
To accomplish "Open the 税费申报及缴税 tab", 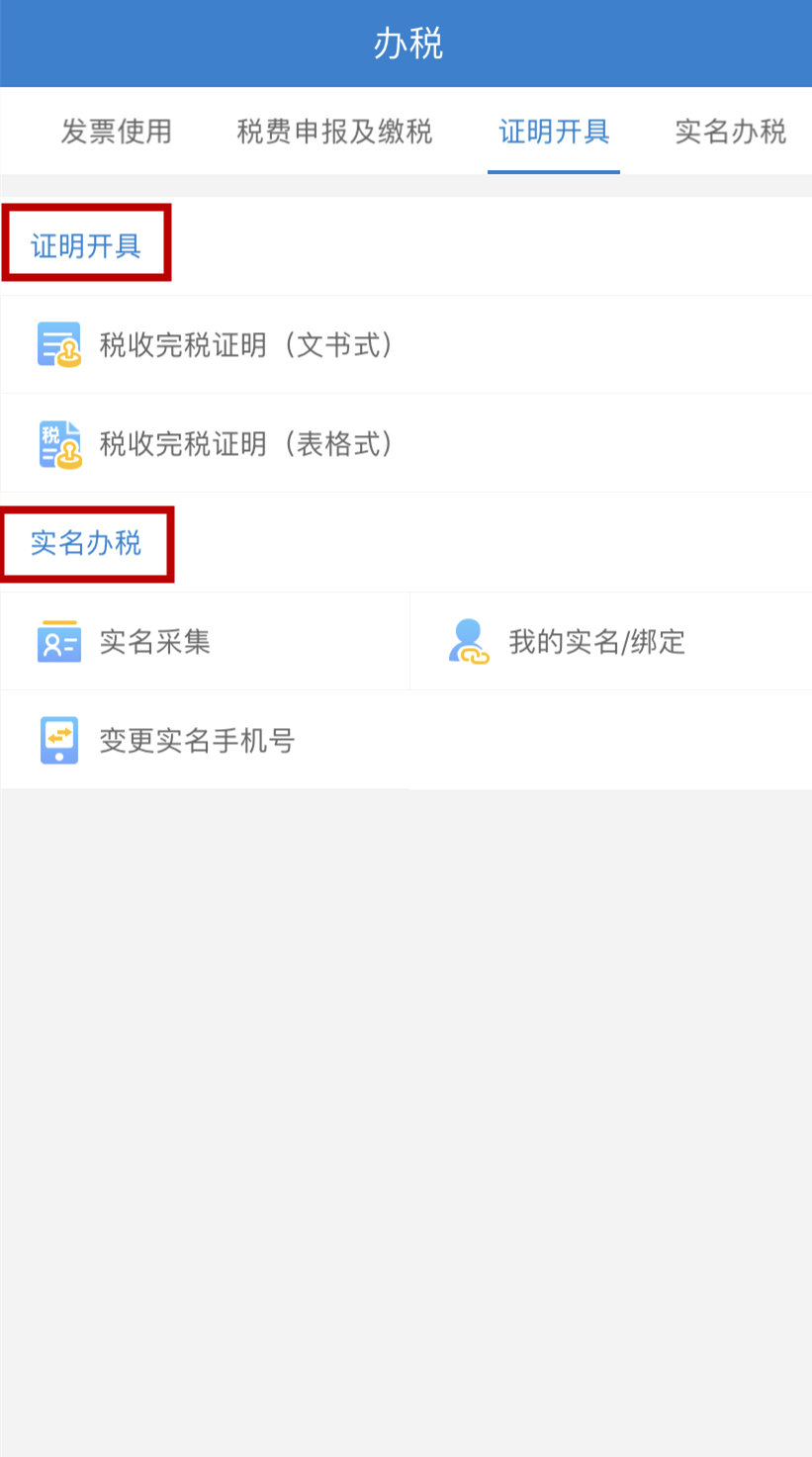I will [333, 132].
